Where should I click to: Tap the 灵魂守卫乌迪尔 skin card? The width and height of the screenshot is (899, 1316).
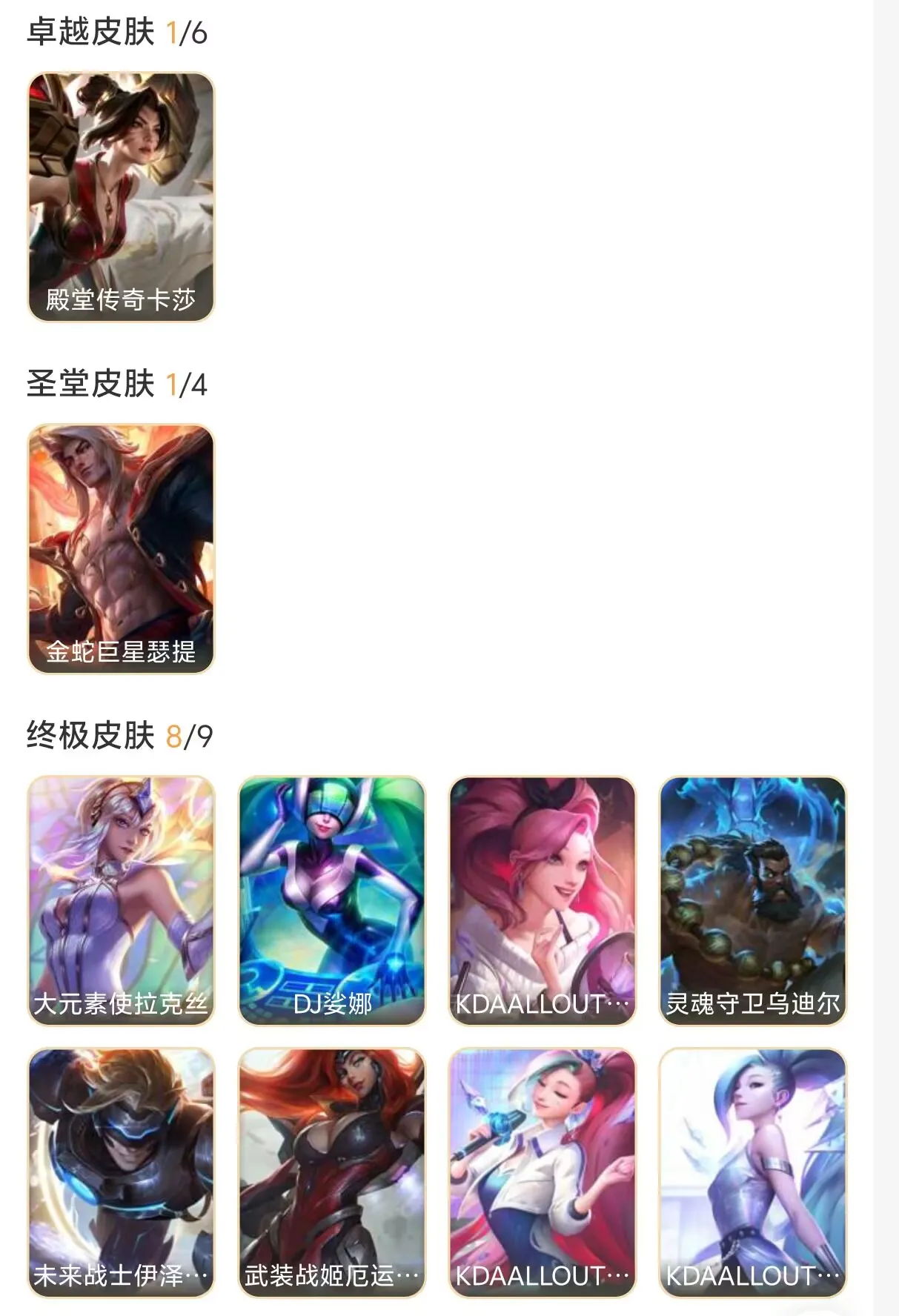point(752,901)
